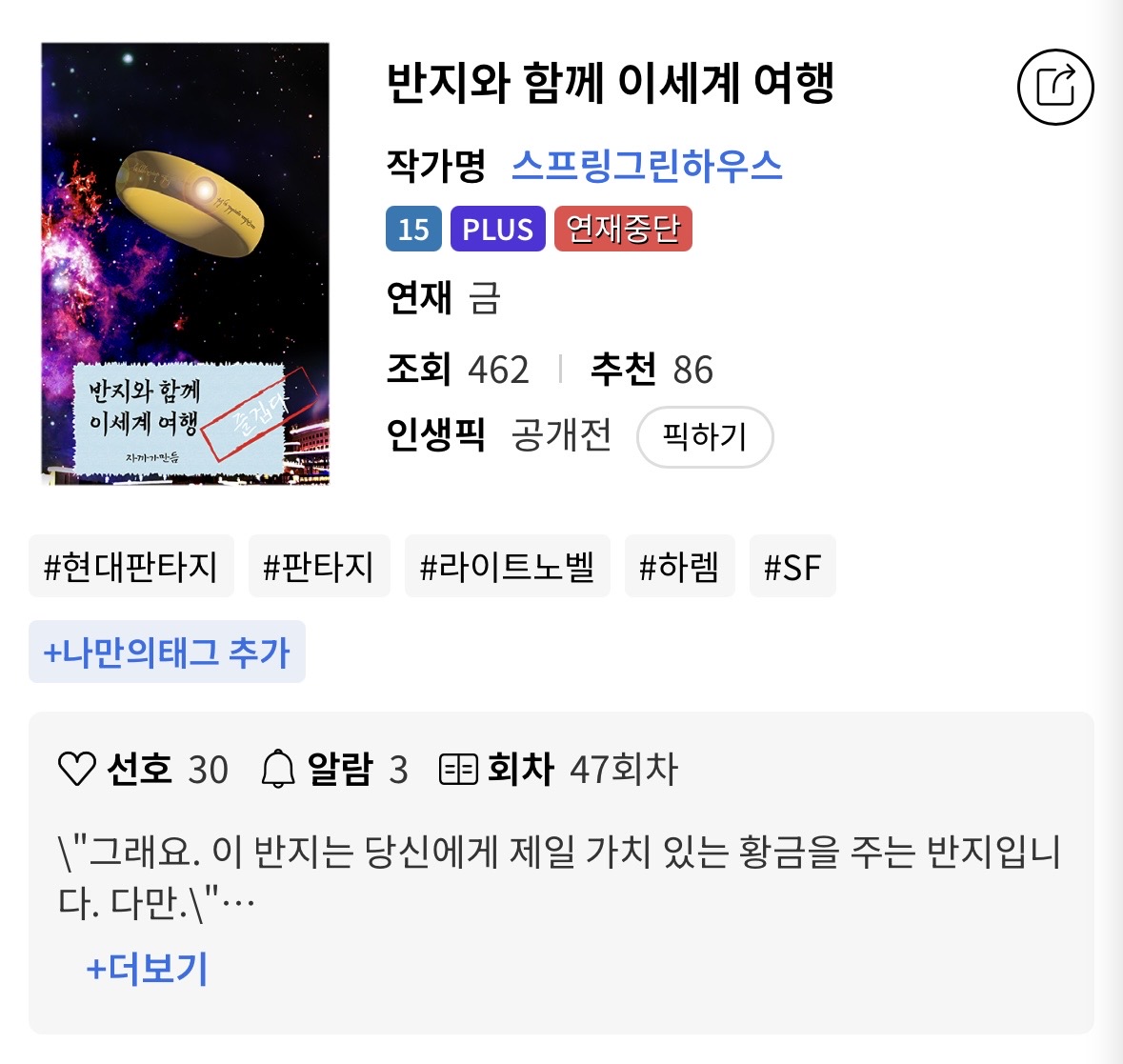Open the #라이트노벨 tag
The width and height of the screenshot is (1123, 1064).
click(x=507, y=567)
